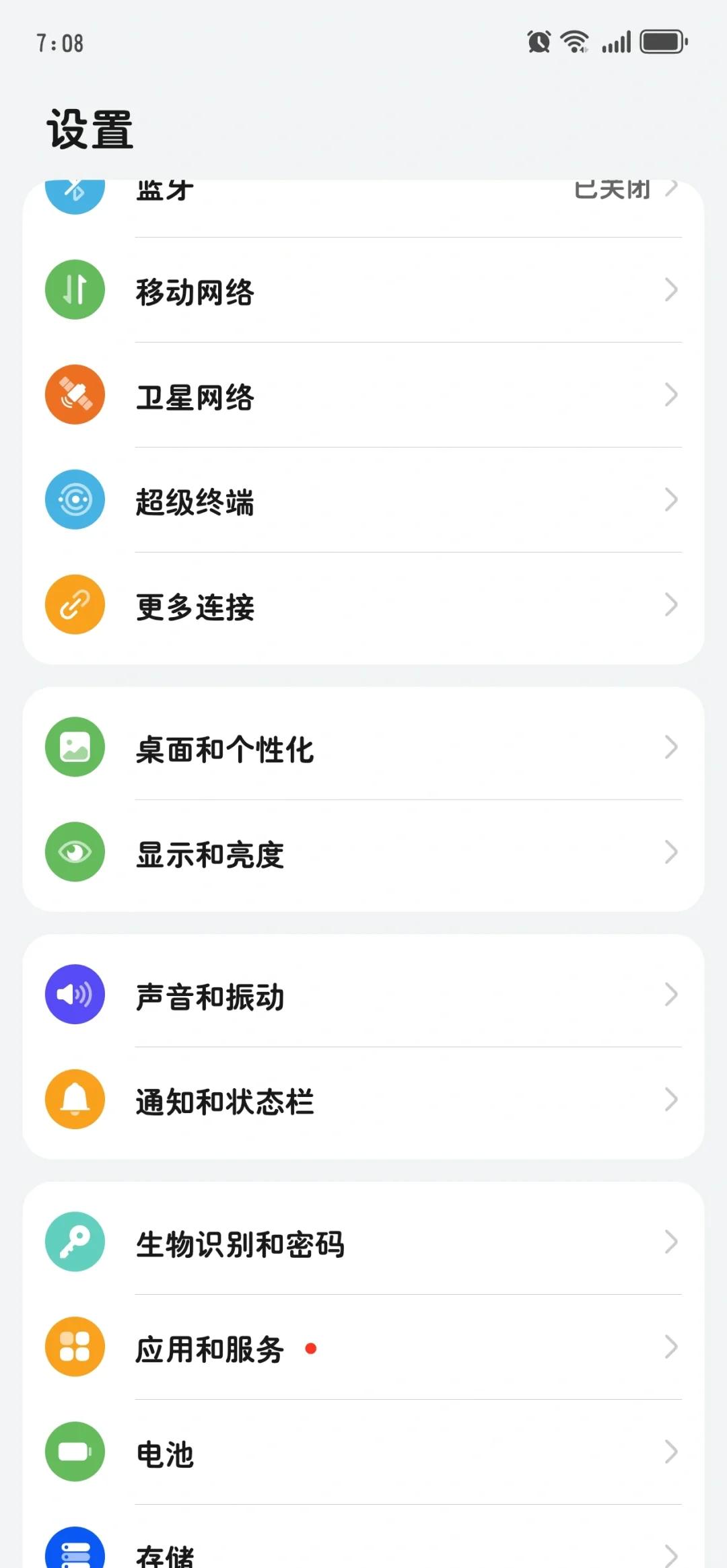Expand 移动网络 via its chevron arrow
The image size is (727, 1568).
point(671,291)
